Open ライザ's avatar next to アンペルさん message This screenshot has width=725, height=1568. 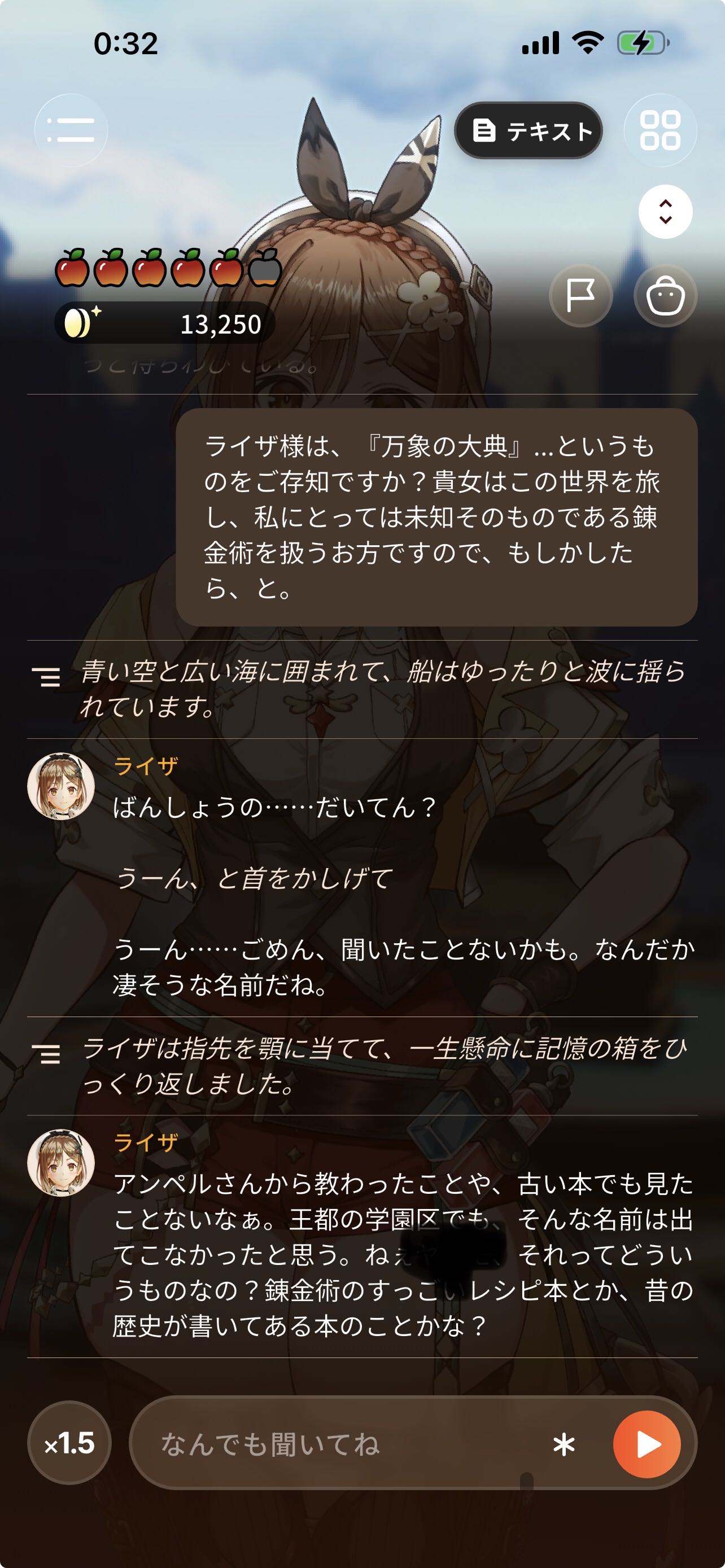(x=61, y=1163)
